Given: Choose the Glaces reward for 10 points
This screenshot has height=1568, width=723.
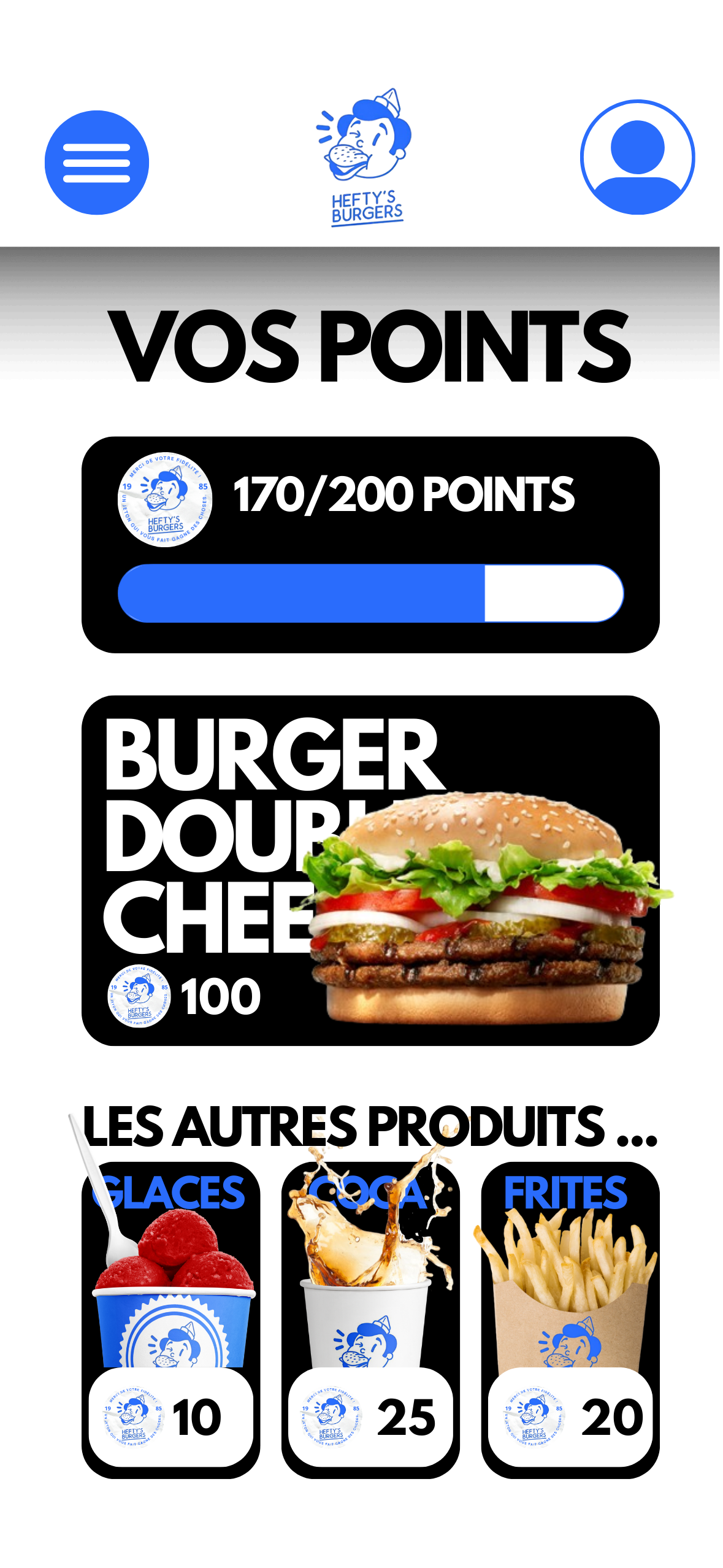Looking at the screenshot, I should pyautogui.click(x=171, y=1319).
